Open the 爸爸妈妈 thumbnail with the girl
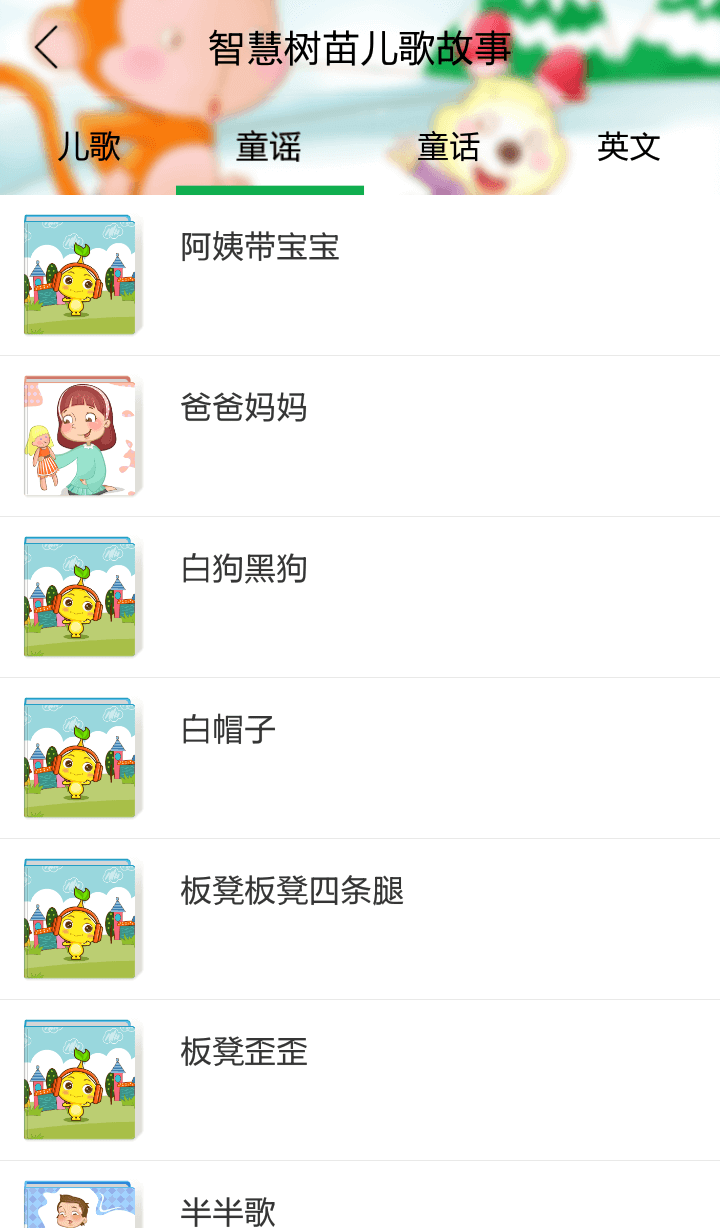The width and height of the screenshot is (720, 1228). tap(80, 435)
